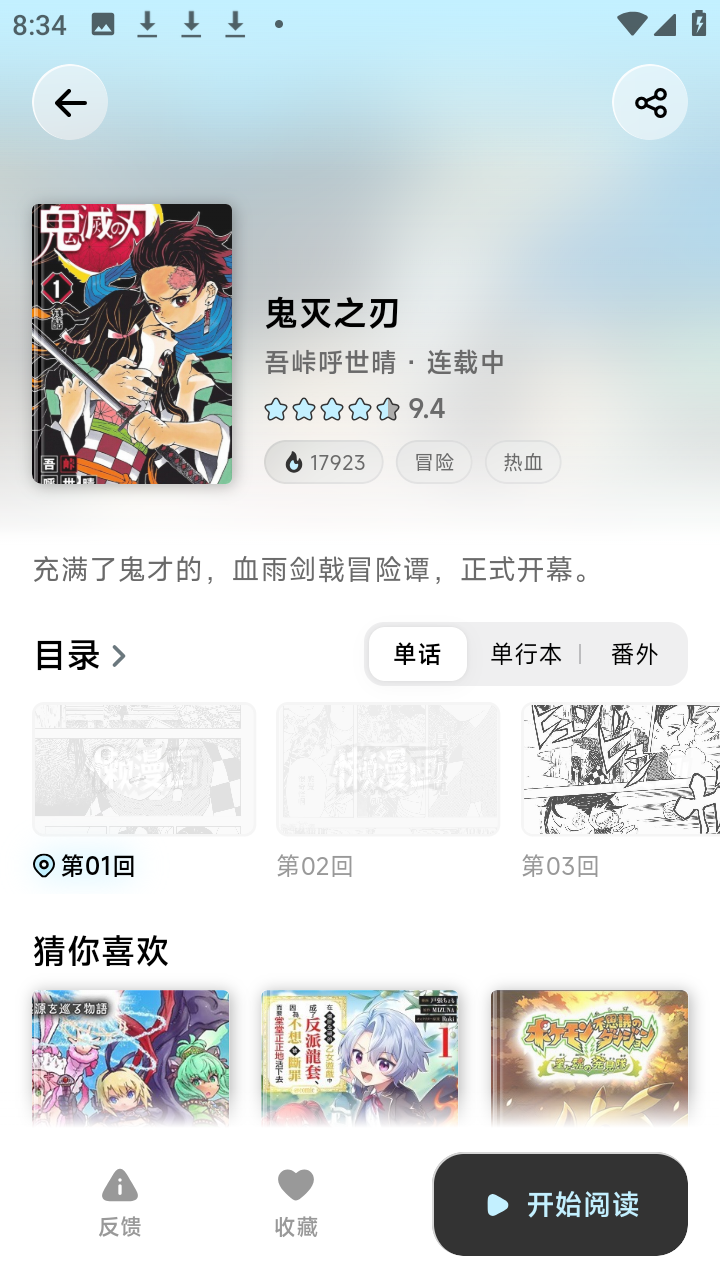The image size is (720, 1280).
Task: Click the location pin icon next to 第01回
Action: pyautogui.click(x=42, y=866)
